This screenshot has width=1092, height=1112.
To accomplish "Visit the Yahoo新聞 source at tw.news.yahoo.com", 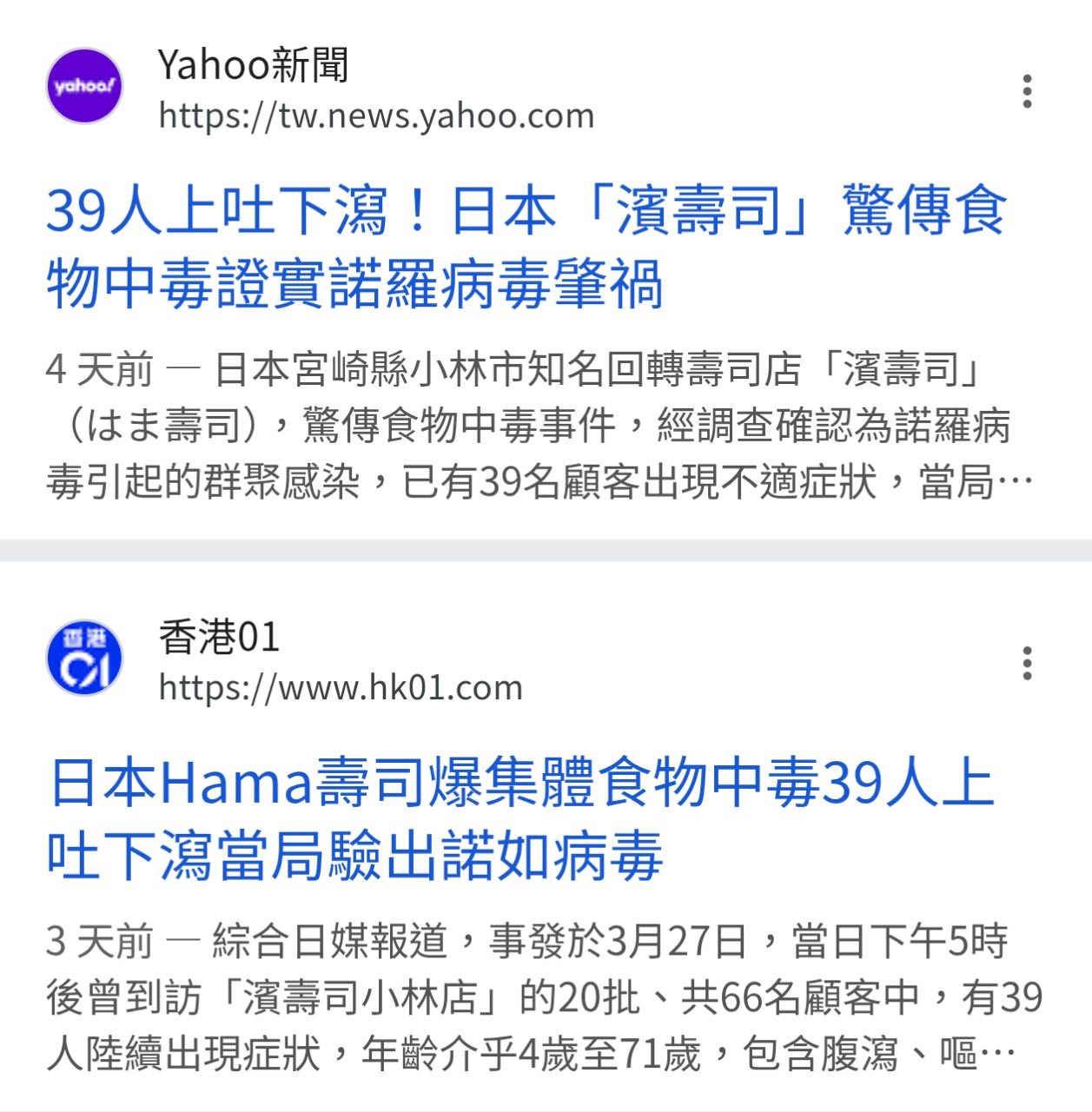I will point(375,116).
